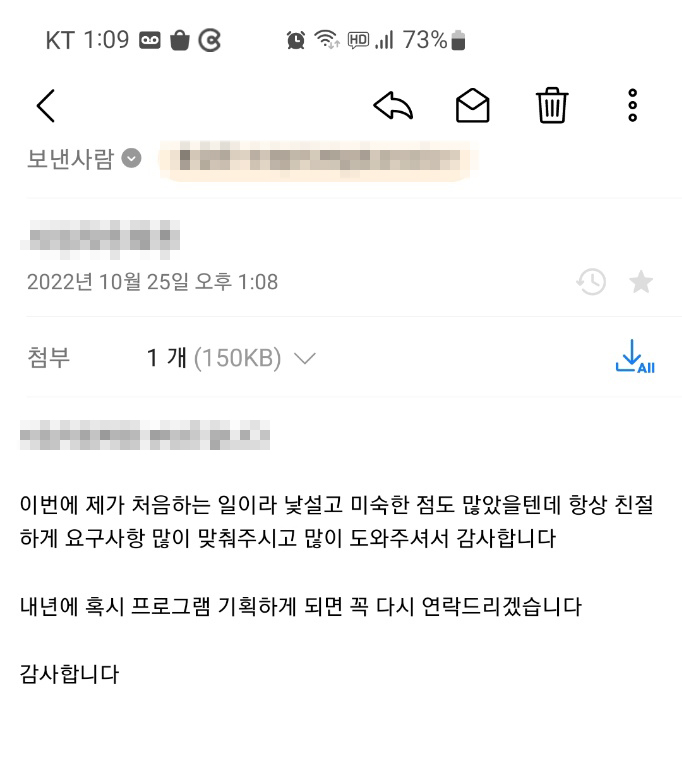This screenshot has width=682, height=783.
Task: Mark this email as unread
Action: click(473, 105)
